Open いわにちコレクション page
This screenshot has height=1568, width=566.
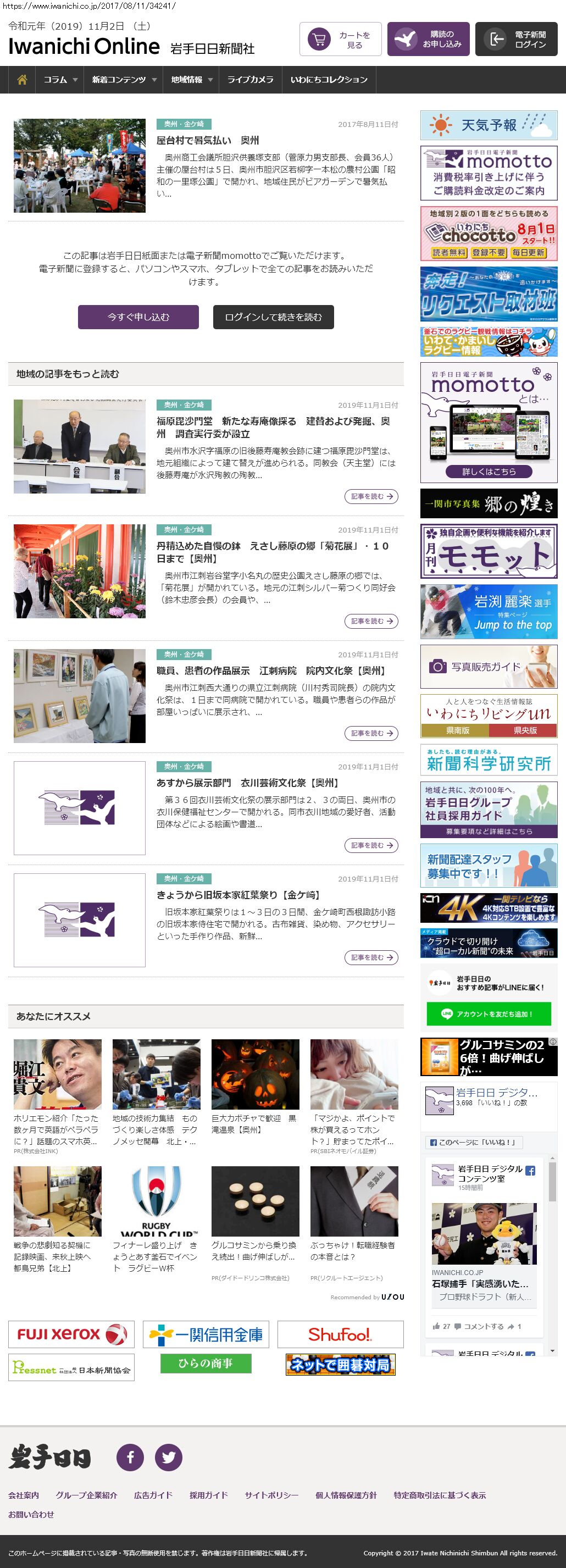[x=329, y=80]
